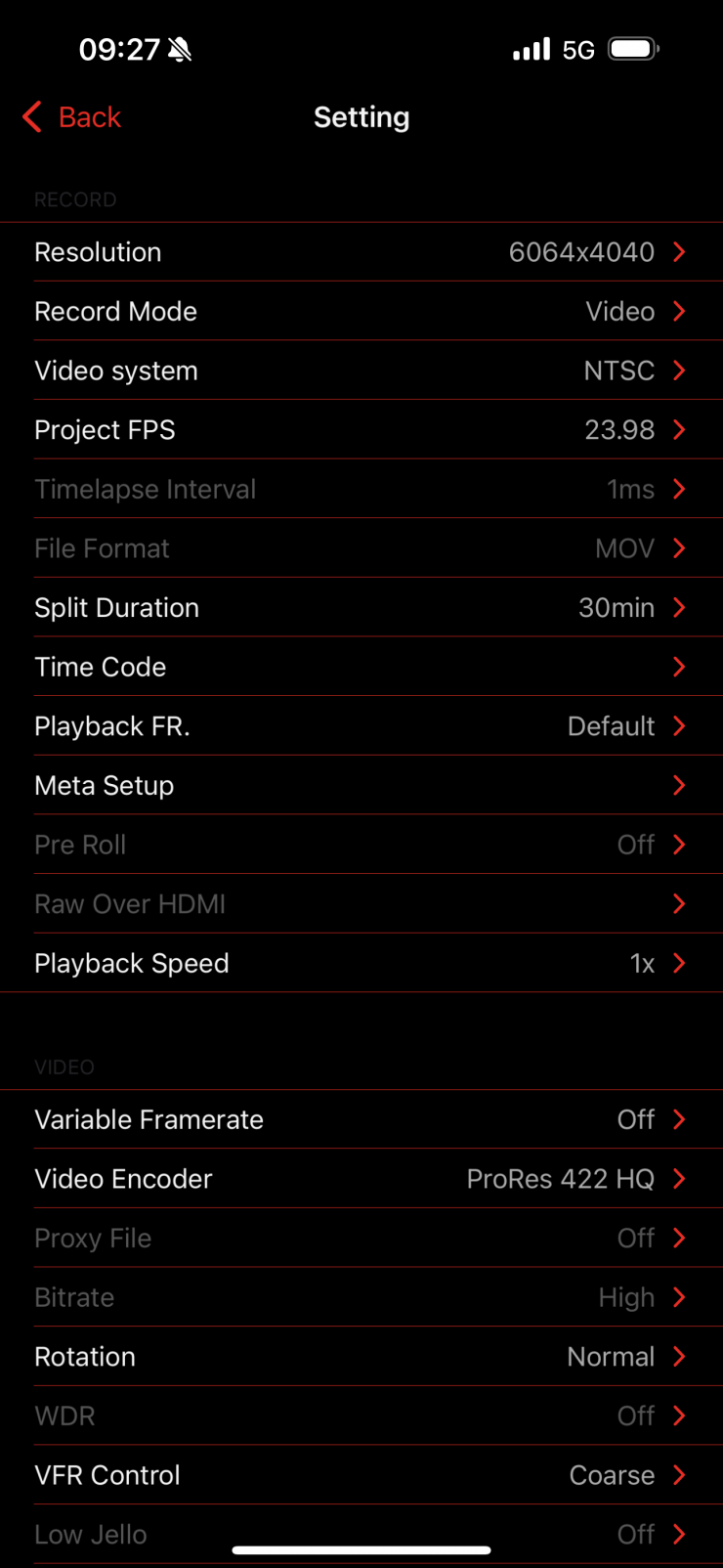Choose a different Video Encoder
The image size is (723, 1568).
click(x=361, y=1179)
